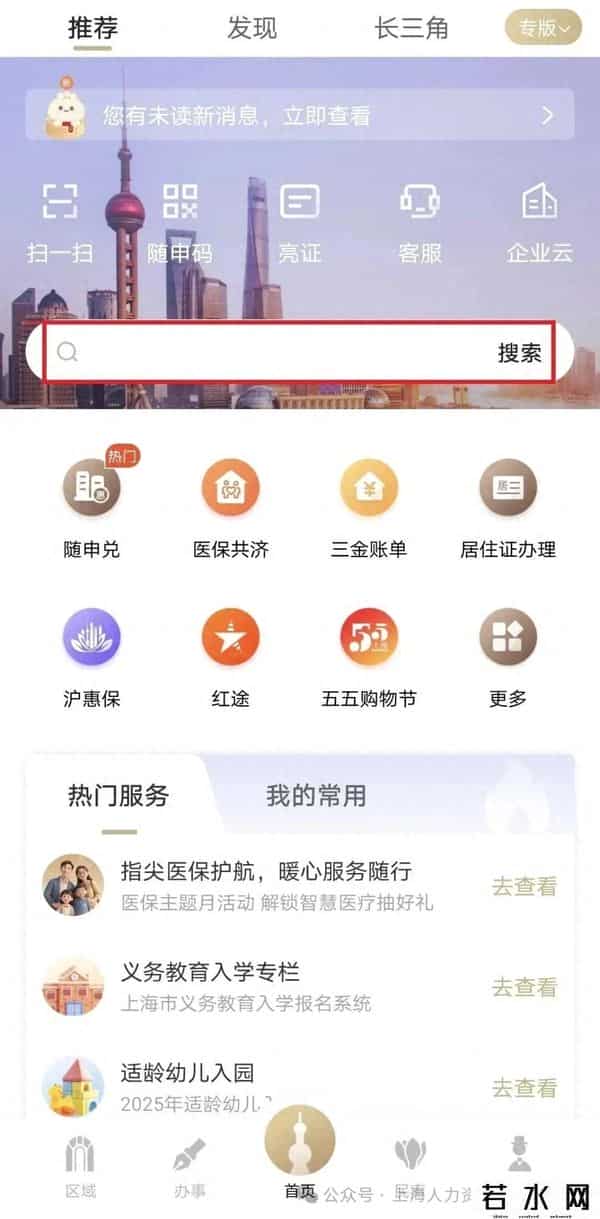Open 随申兑 service
The image size is (600, 1219).
coord(91,505)
